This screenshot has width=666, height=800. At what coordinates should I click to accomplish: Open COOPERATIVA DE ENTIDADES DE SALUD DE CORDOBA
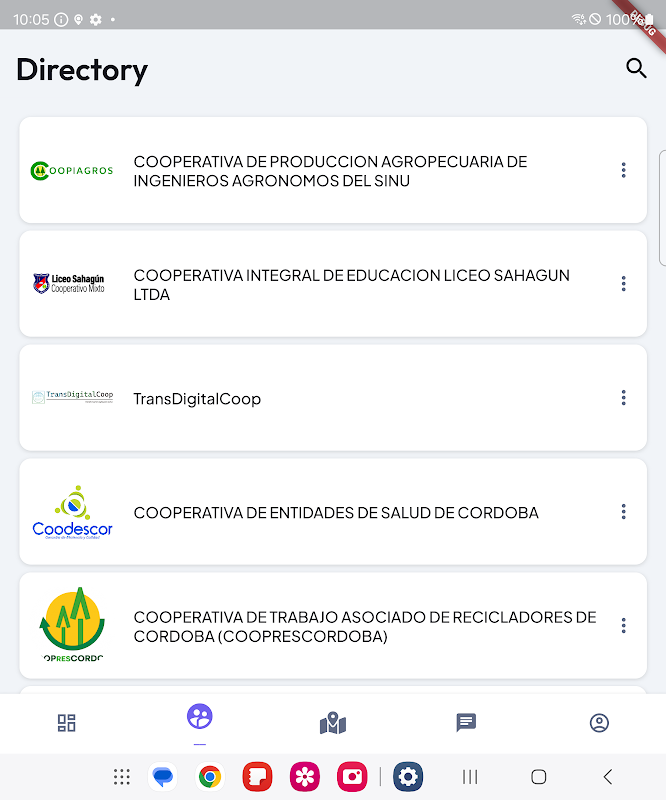(x=330, y=512)
